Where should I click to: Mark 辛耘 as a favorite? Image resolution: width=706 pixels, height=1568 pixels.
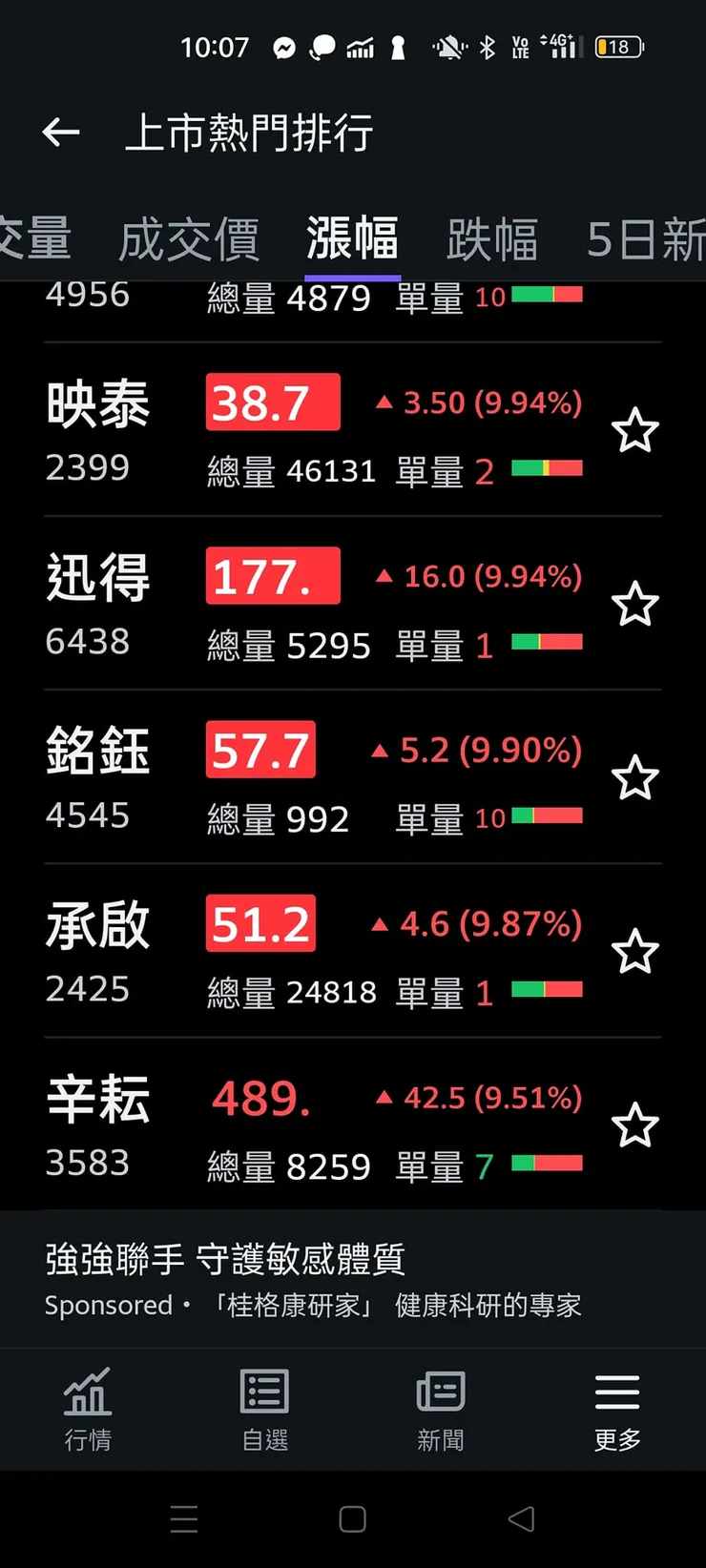[634, 1126]
